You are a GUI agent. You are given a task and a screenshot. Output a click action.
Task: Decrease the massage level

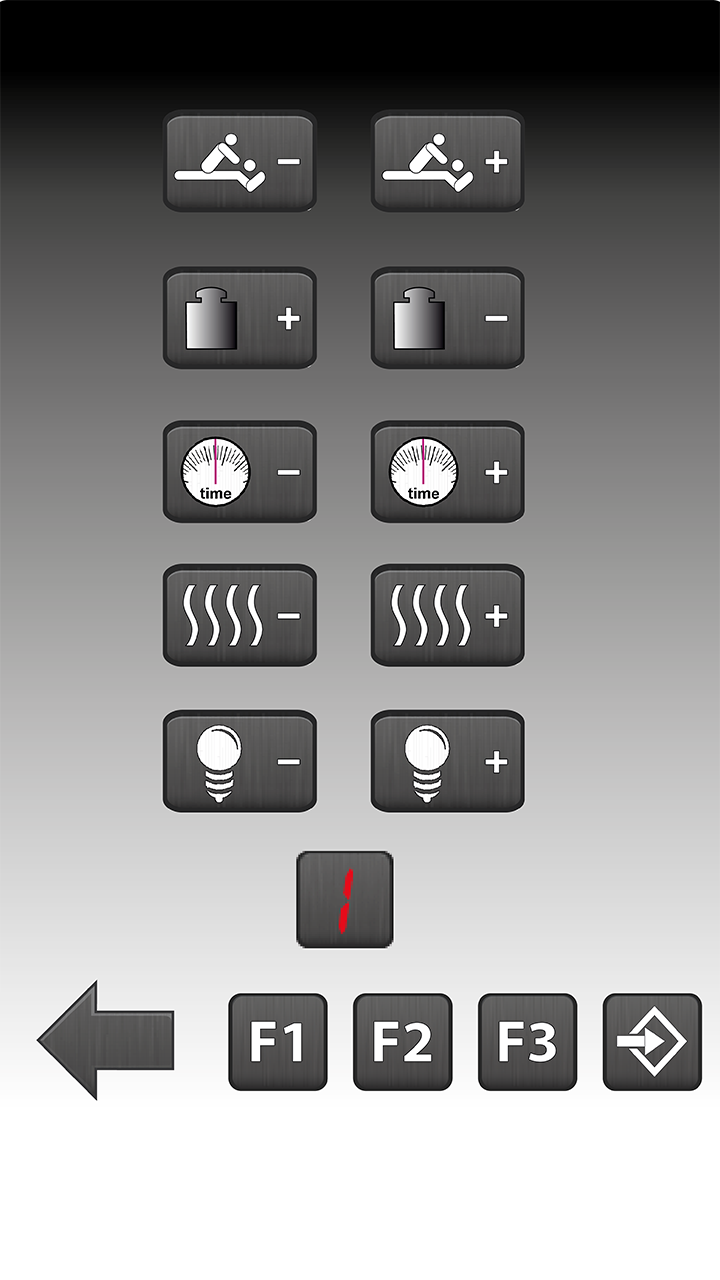click(240, 161)
